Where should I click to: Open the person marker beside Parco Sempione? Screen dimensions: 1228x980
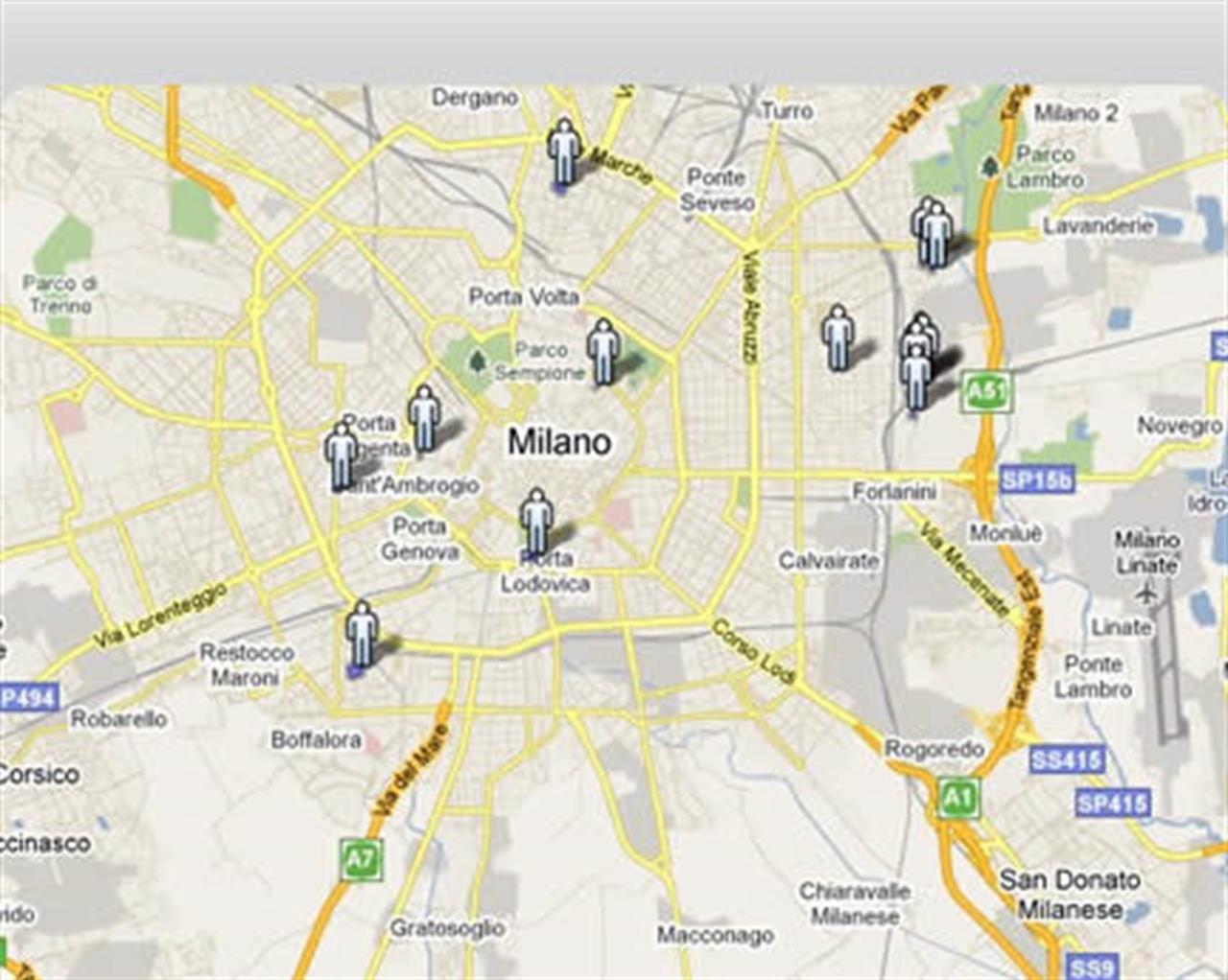602,351
